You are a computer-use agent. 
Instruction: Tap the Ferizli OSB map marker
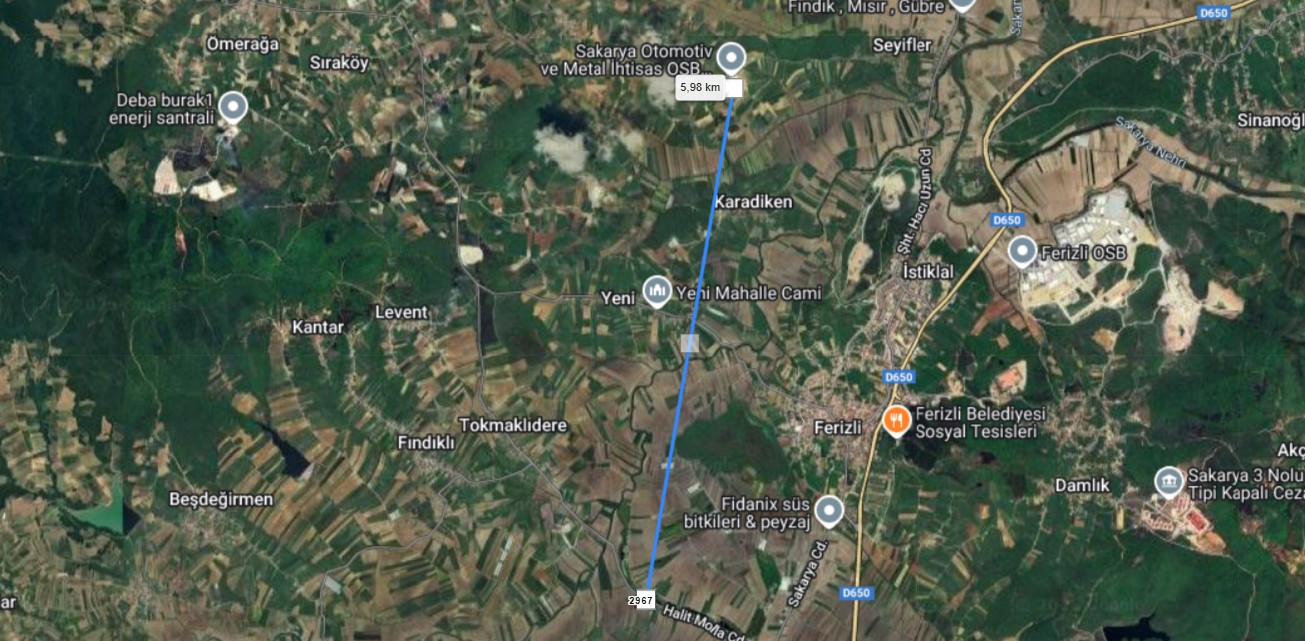click(x=1022, y=251)
